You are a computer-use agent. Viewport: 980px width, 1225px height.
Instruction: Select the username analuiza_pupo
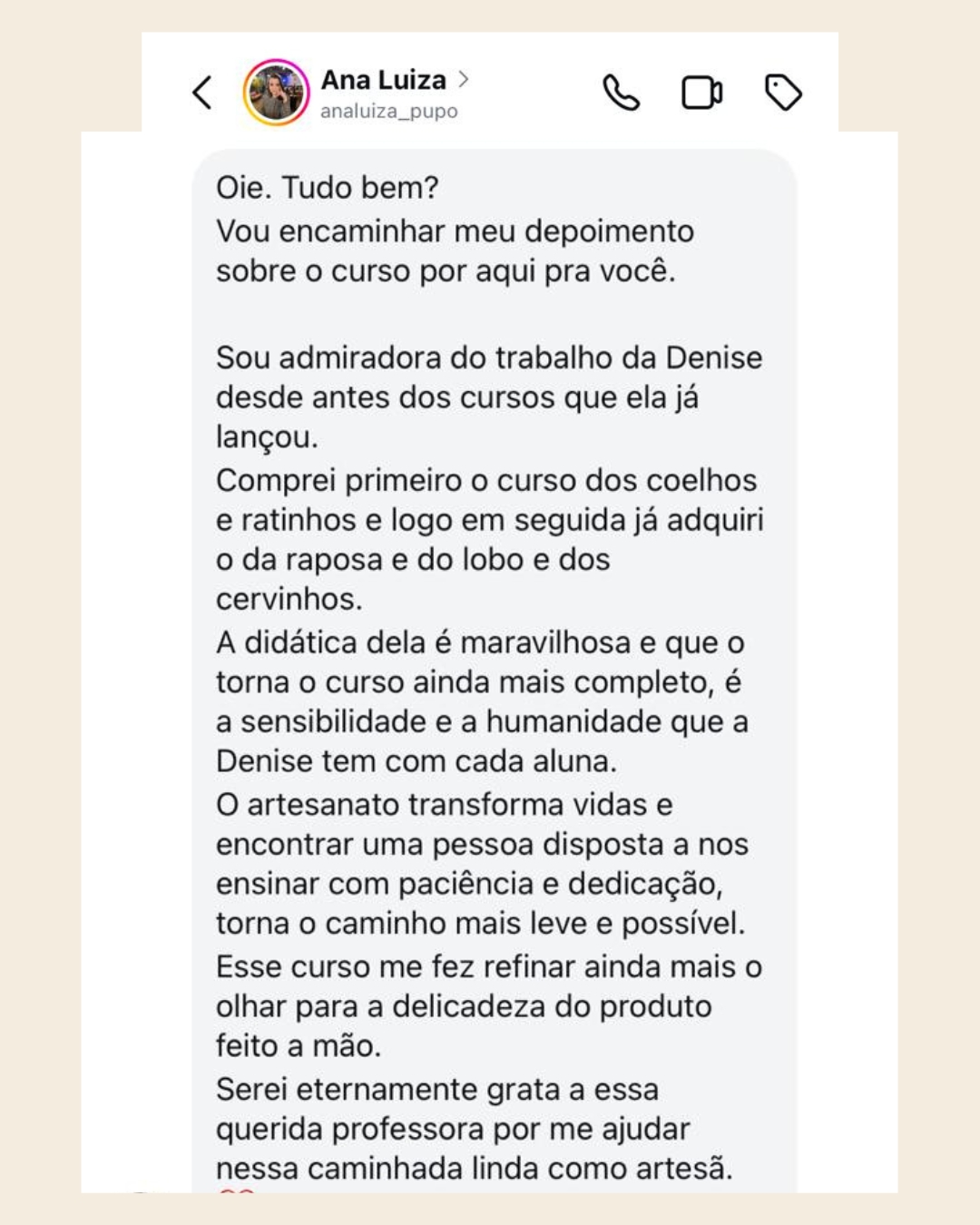coord(390,112)
